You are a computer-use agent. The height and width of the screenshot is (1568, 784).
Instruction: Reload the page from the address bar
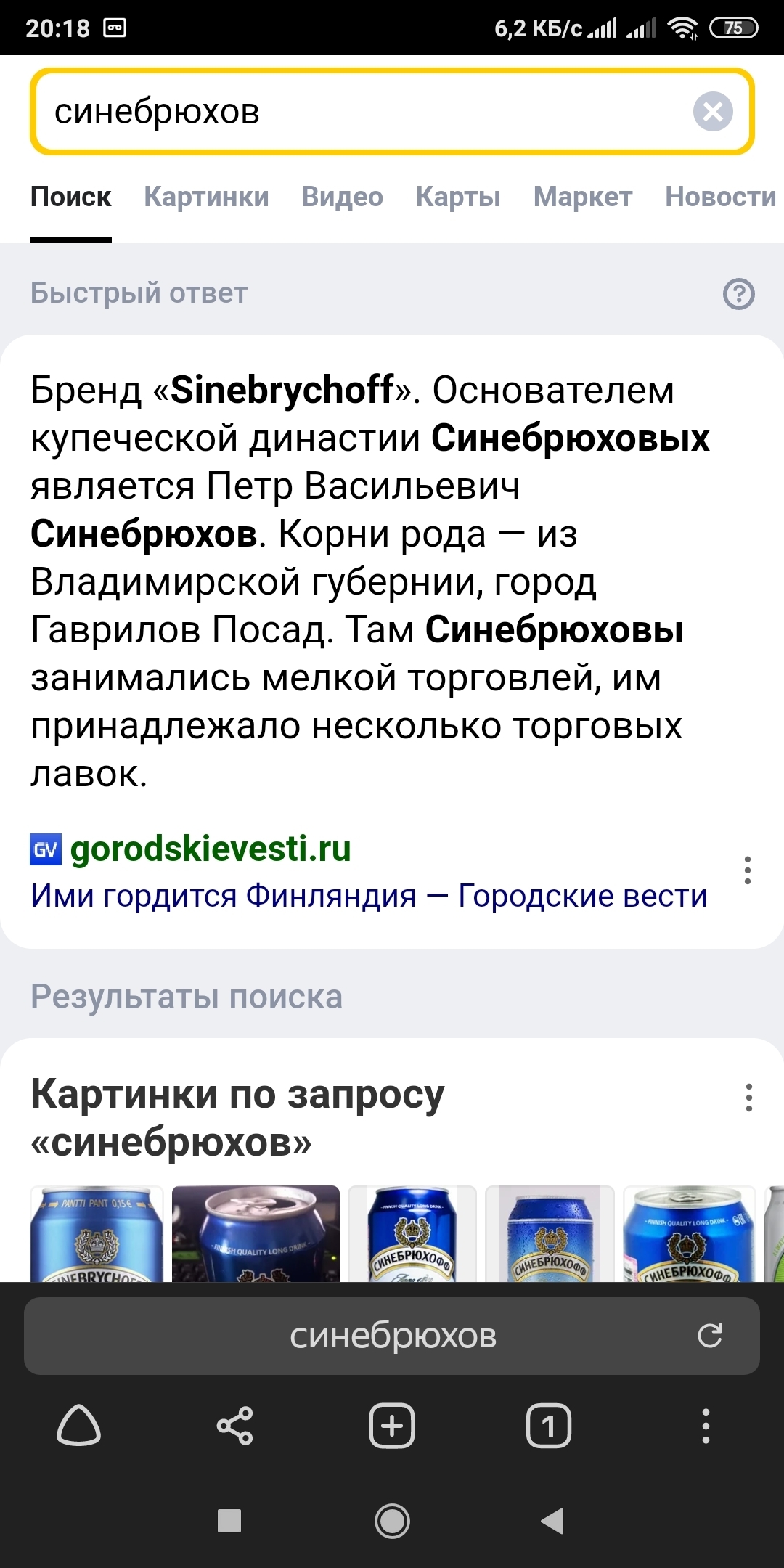tap(709, 1336)
